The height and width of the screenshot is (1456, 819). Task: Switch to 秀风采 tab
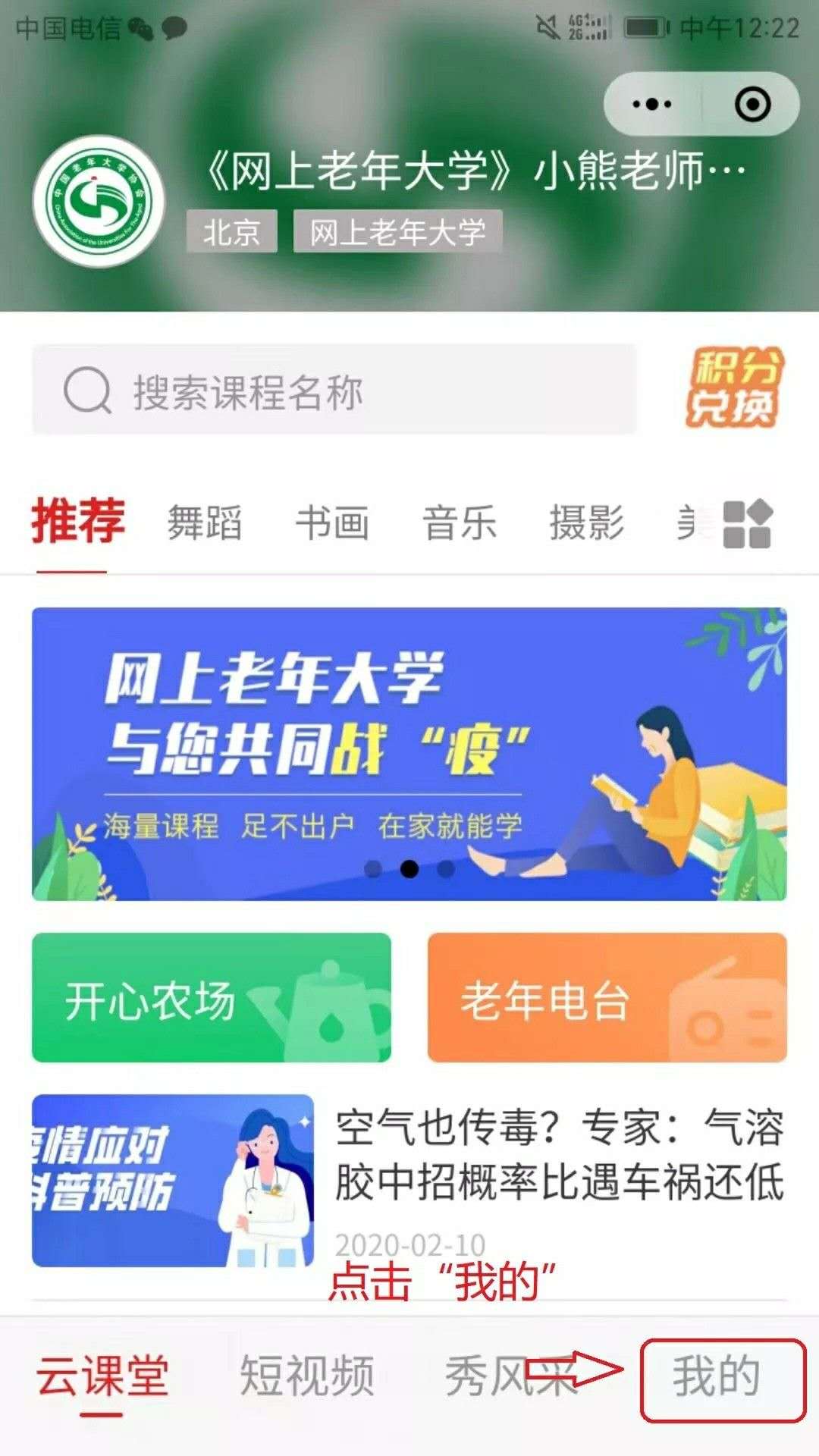500,1376
